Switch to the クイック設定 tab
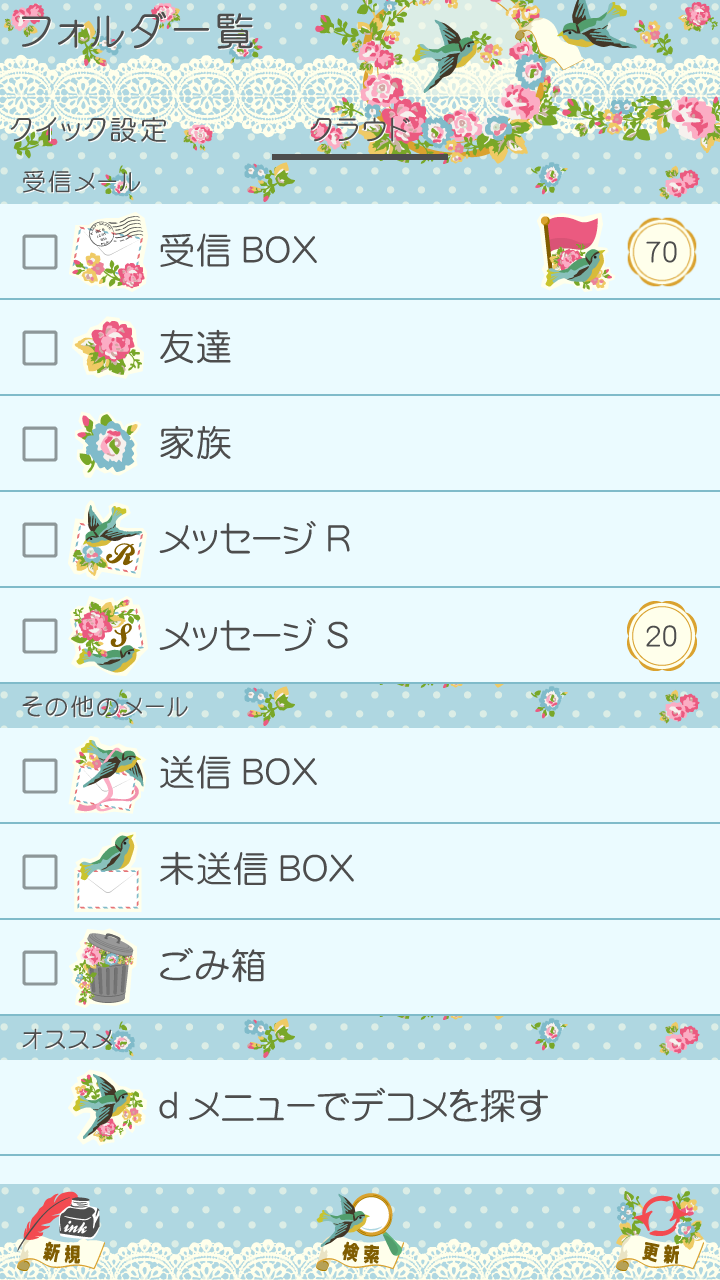Image resolution: width=720 pixels, height=1280 pixels. (x=88, y=130)
